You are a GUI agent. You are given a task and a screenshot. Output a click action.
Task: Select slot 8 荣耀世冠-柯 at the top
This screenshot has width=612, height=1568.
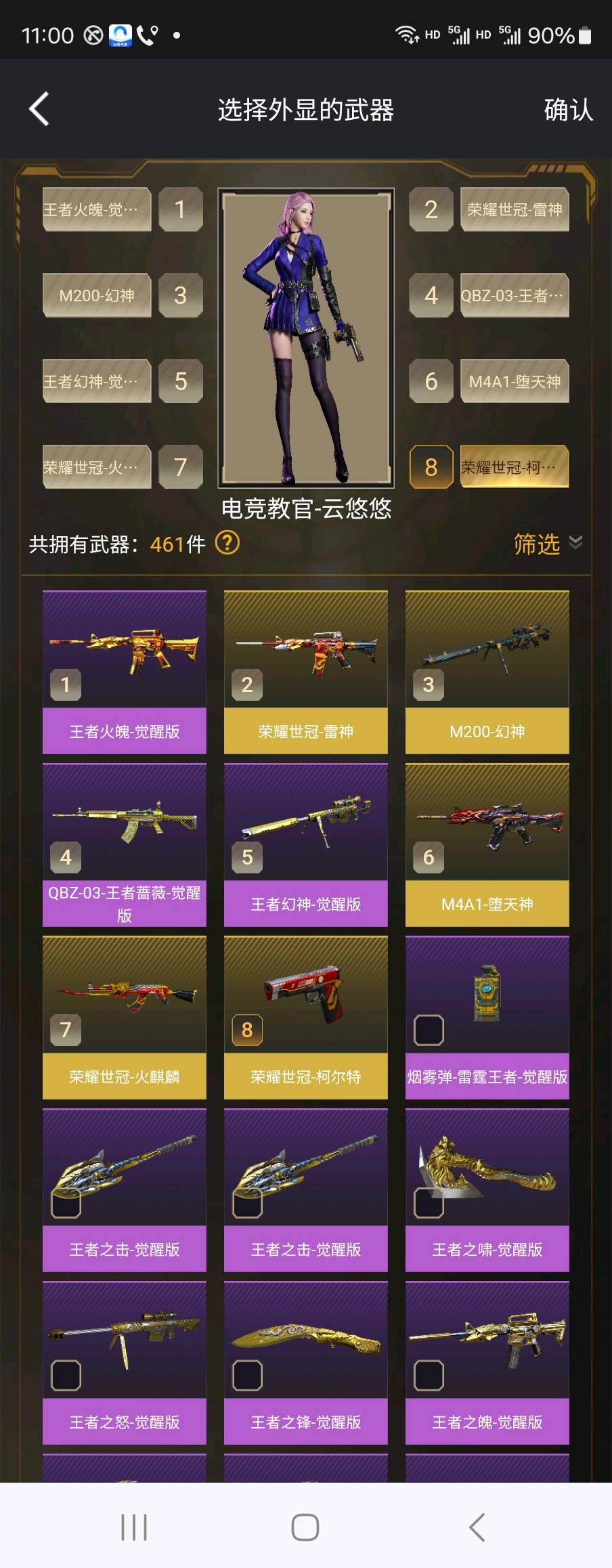tap(514, 467)
